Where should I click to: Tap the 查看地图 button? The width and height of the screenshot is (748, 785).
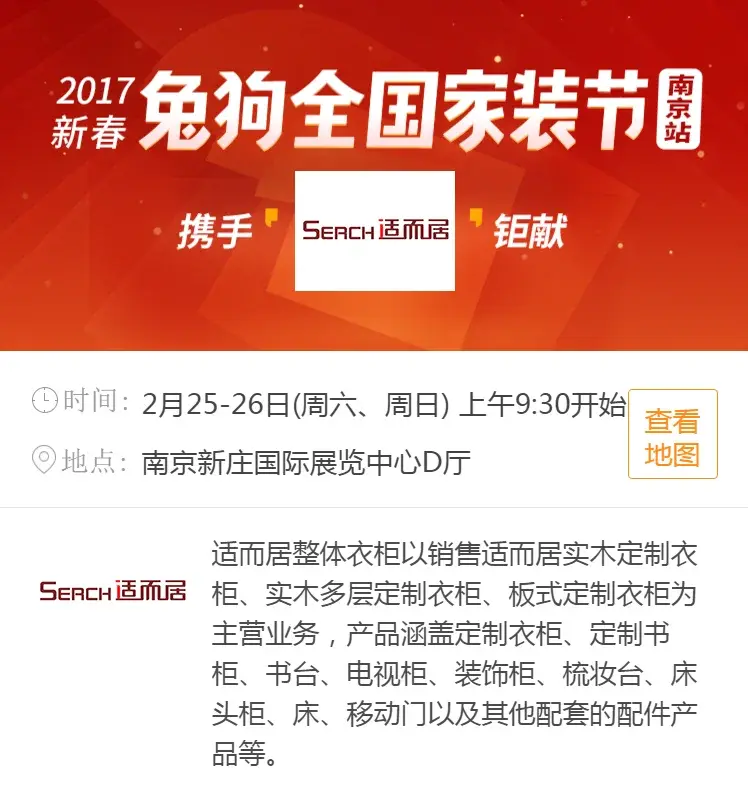672,435
